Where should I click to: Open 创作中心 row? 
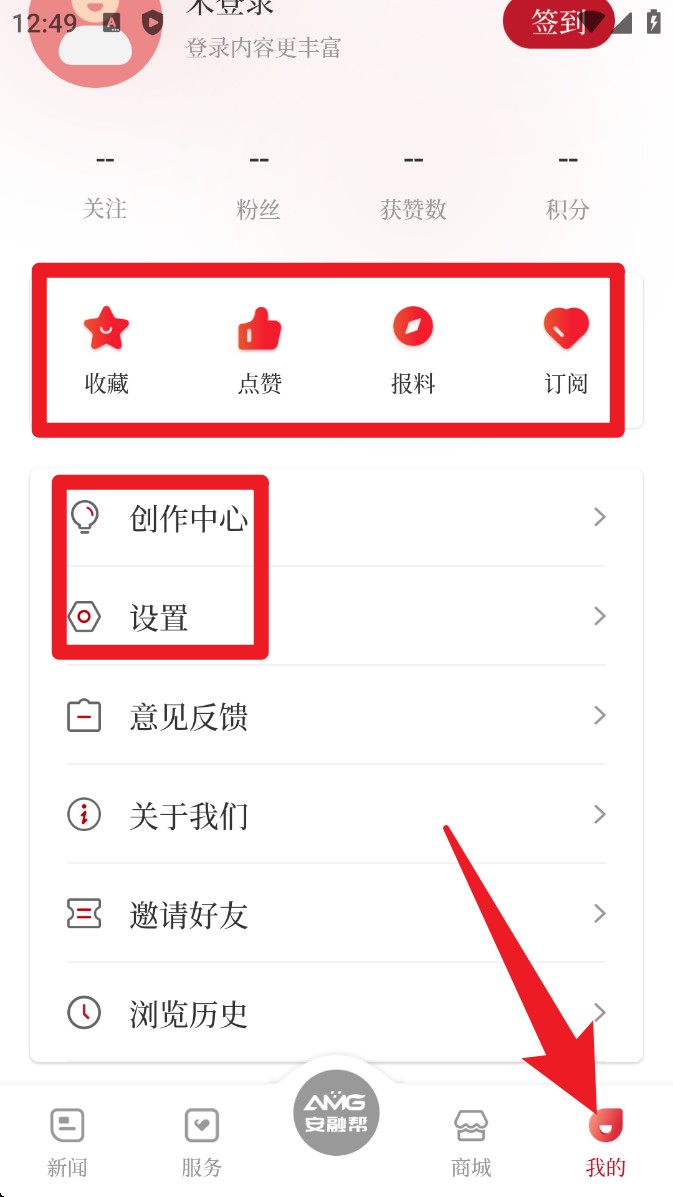pyautogui.click(x=336, y=517)
